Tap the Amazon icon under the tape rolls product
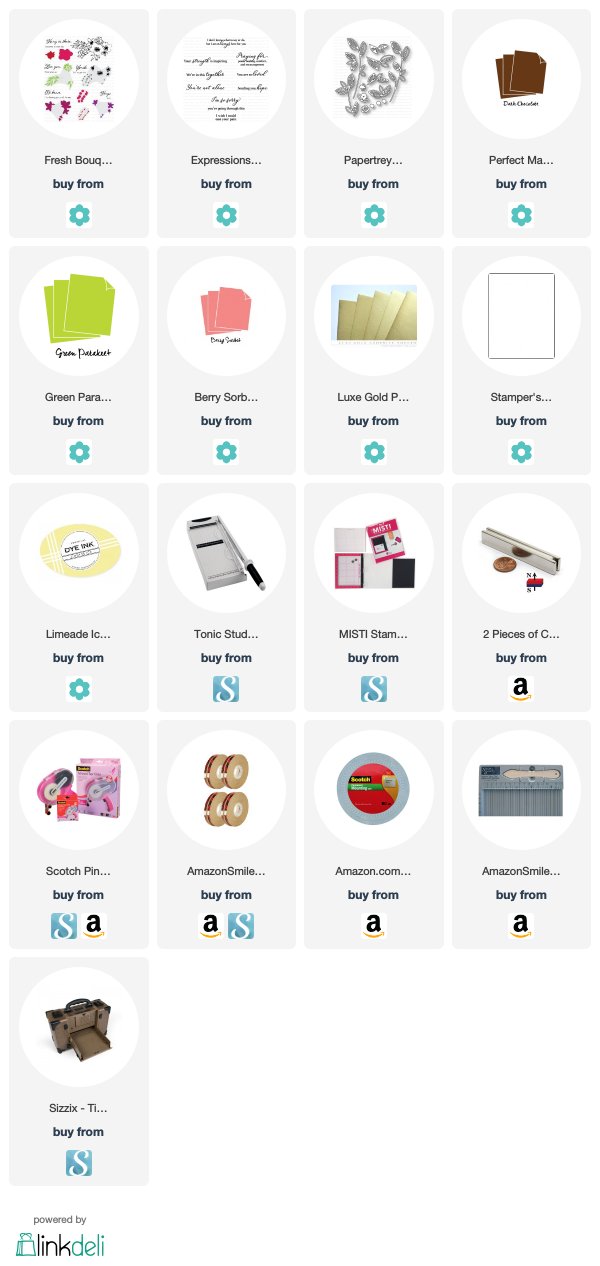Screen dimensions: 600x1266 (x=211, y=926)
